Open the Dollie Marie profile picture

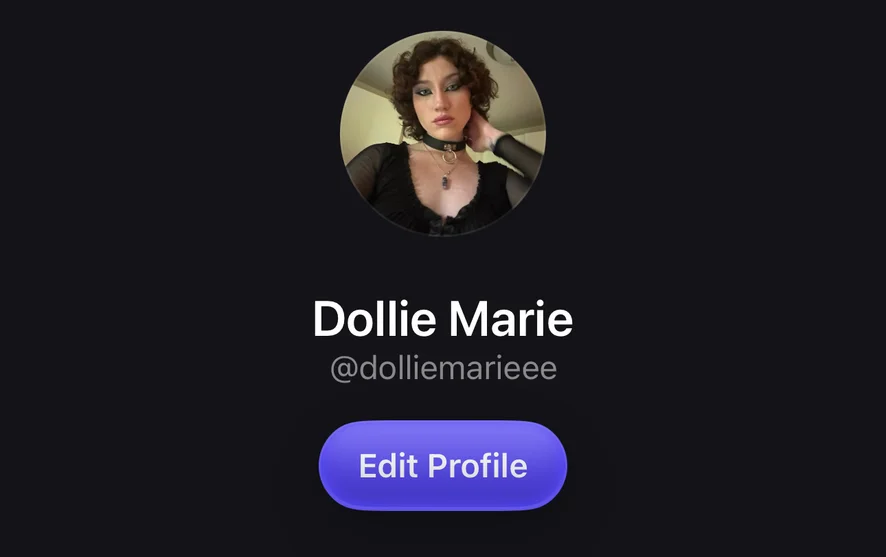pos(443,133)
